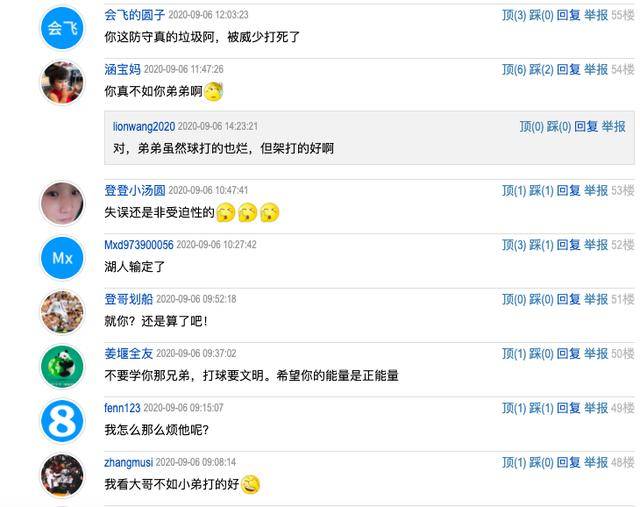Reply to 登登小汤圆's comment
The width and height of the screenshot is (640, 507).
pos(568,190)
